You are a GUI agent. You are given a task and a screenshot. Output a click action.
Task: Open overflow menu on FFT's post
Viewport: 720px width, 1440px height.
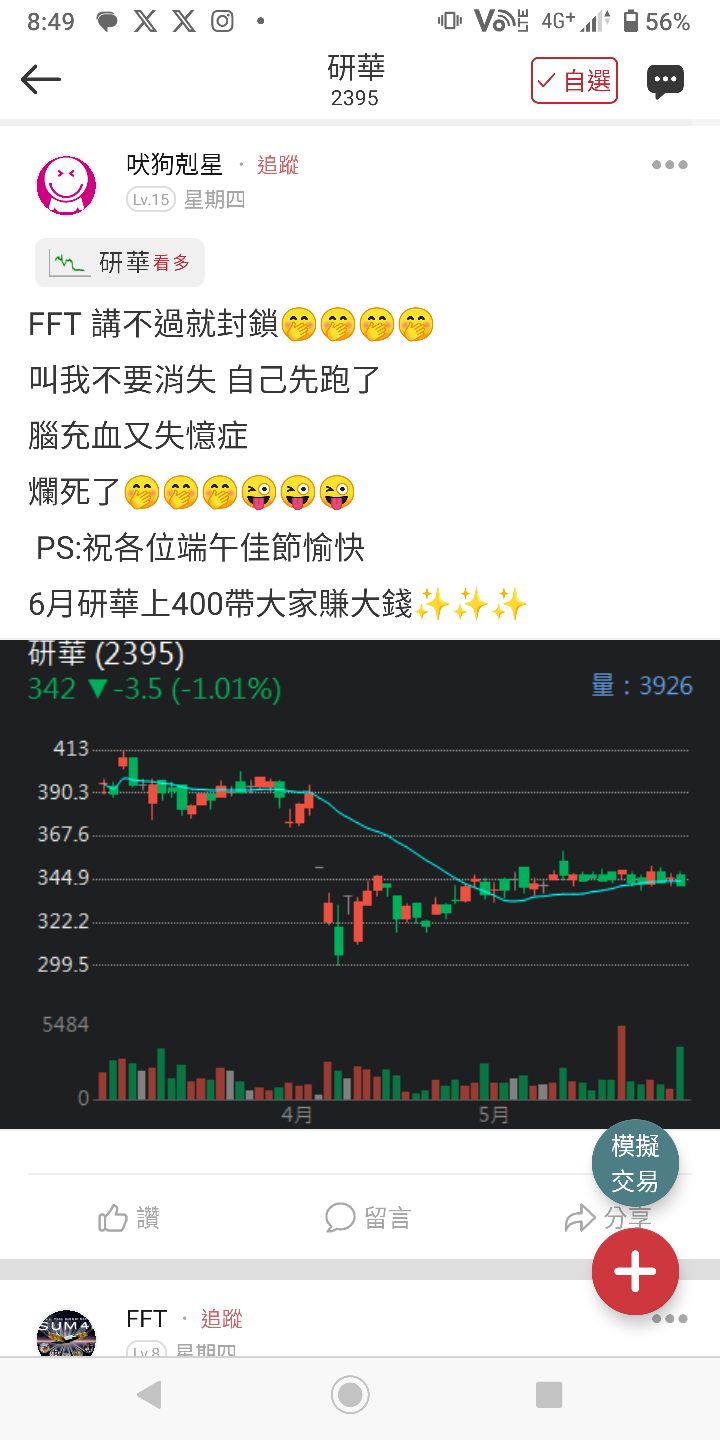point(669,1320)
